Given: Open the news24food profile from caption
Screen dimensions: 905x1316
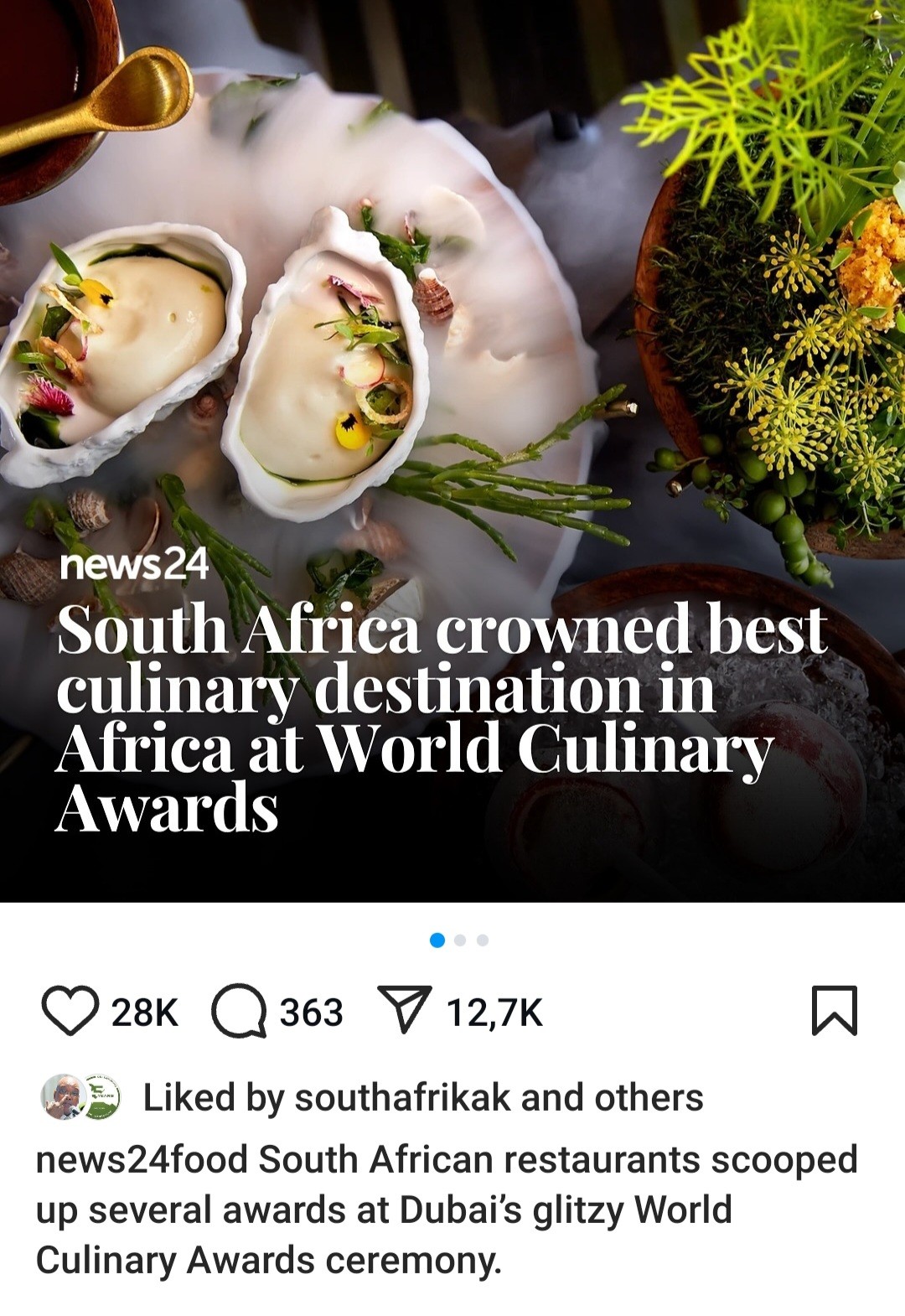Looking at the screenshot, I should pos(142,1160).
